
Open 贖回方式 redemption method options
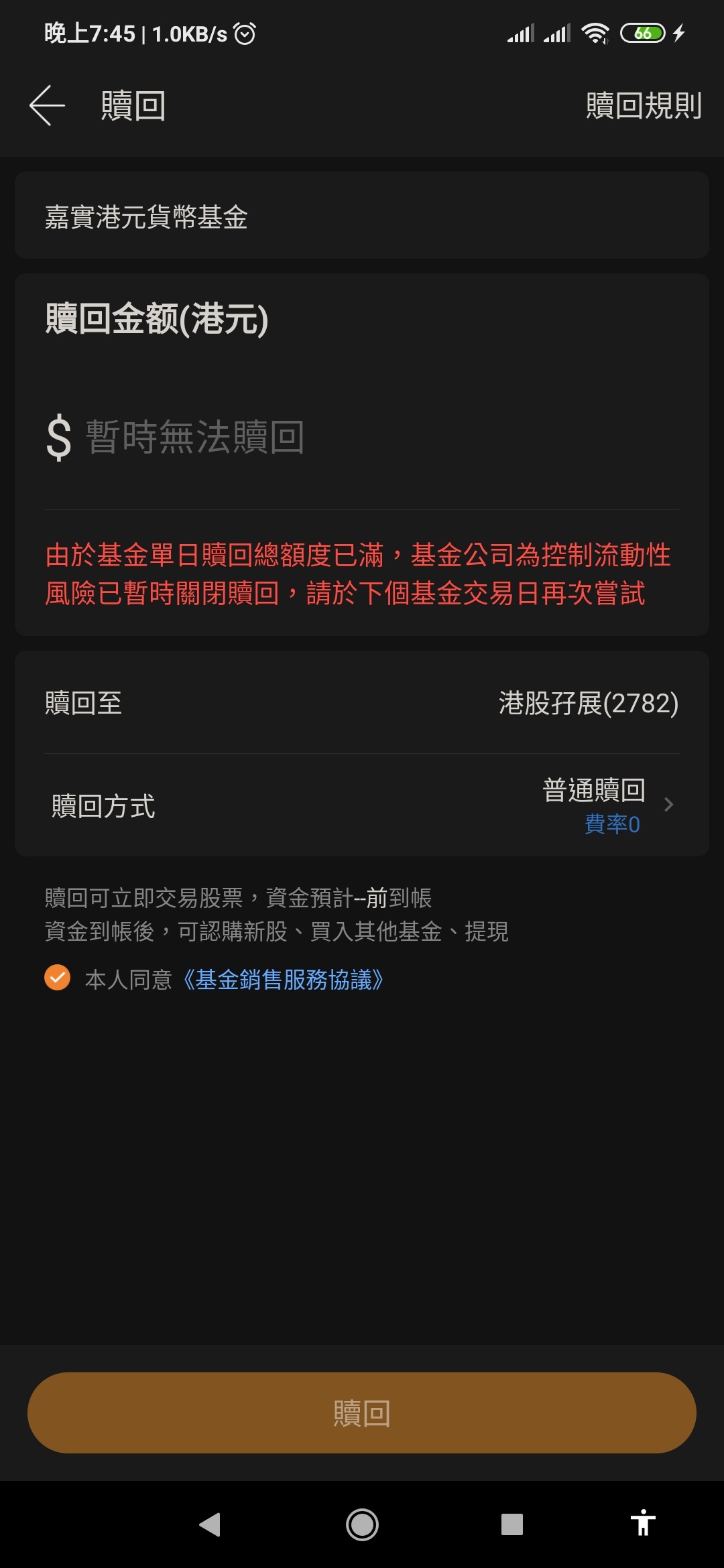pyautogui.click(x=362, y=805)
